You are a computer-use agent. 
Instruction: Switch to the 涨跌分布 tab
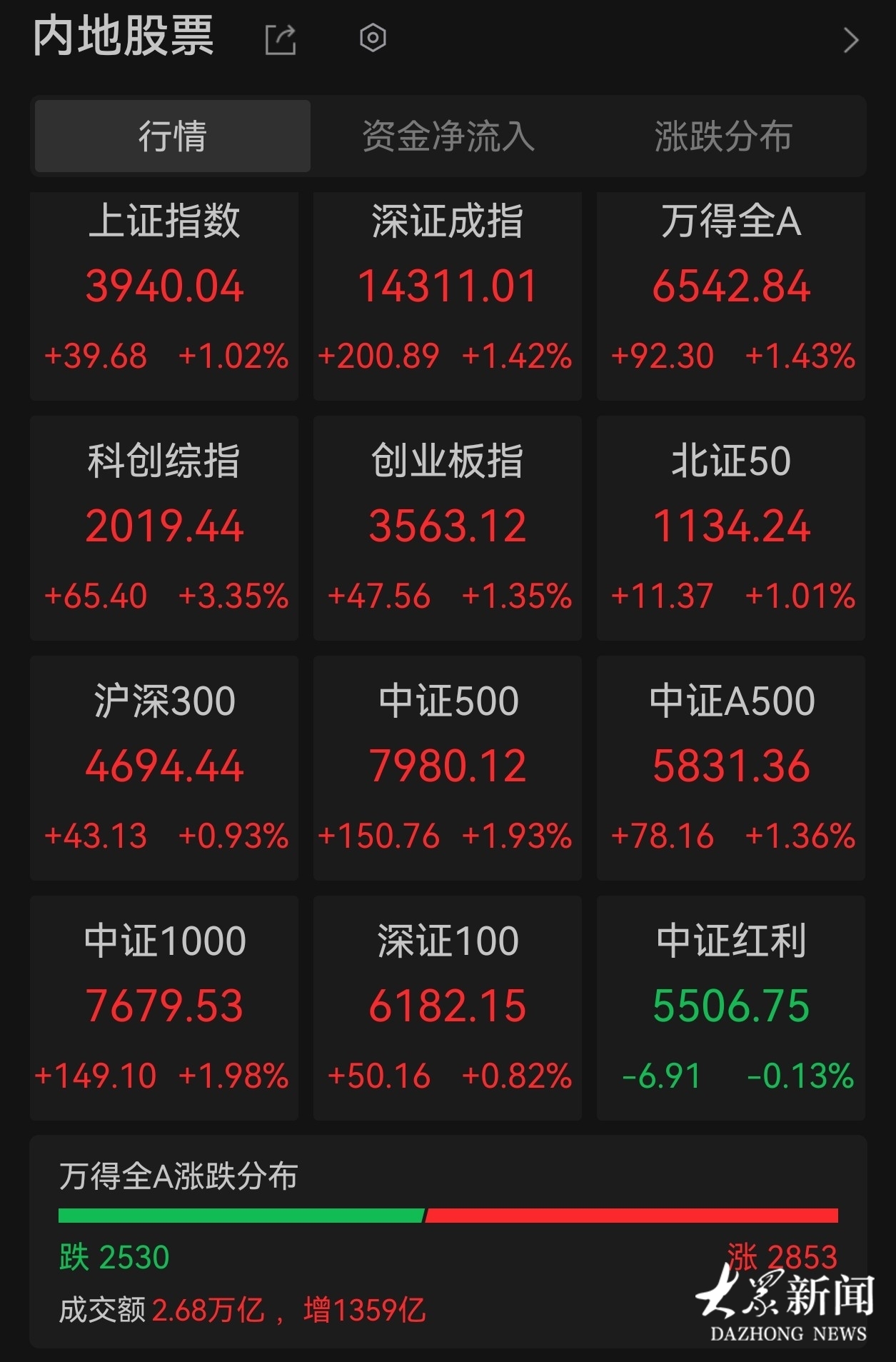[723, 136]
